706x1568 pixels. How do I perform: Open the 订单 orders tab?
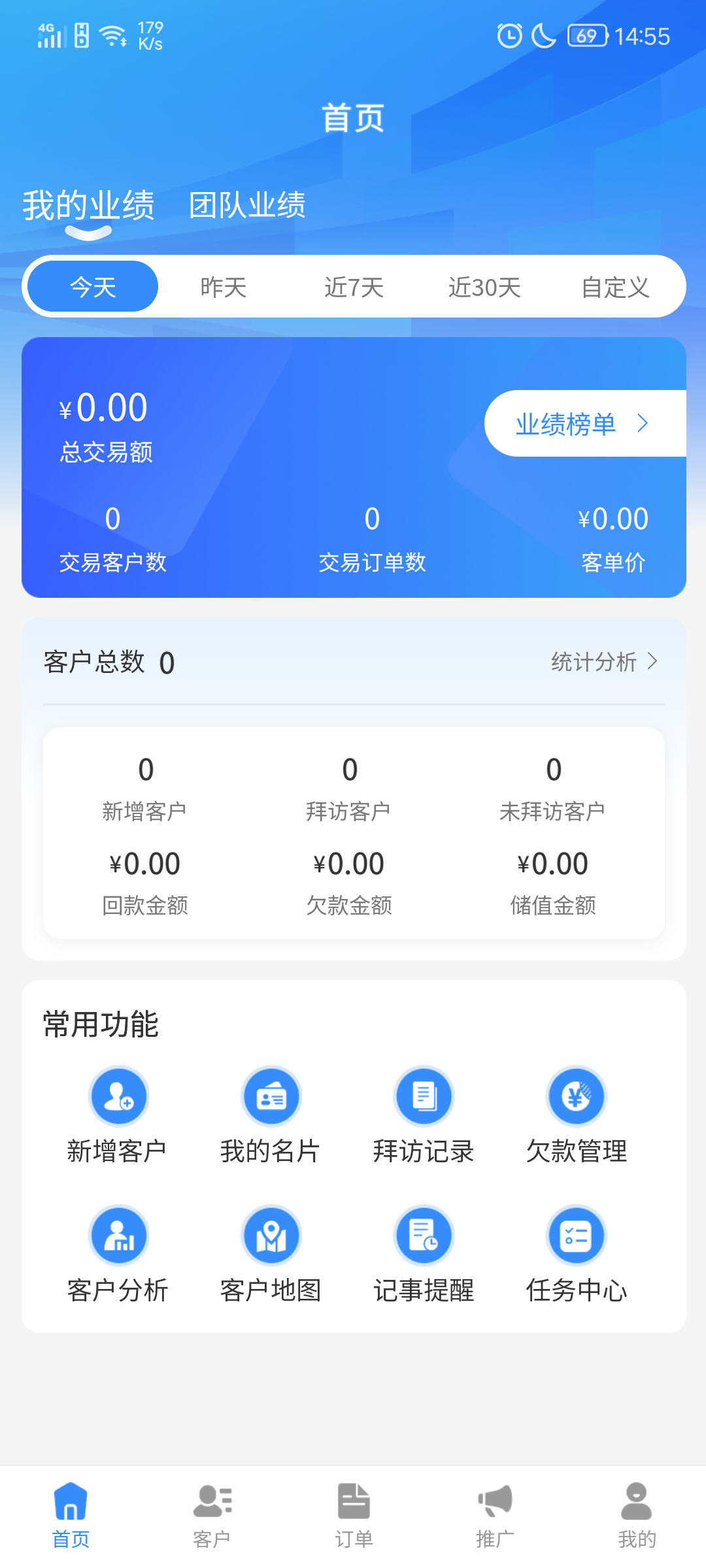pyautogui.click(x=354, y=1516)
